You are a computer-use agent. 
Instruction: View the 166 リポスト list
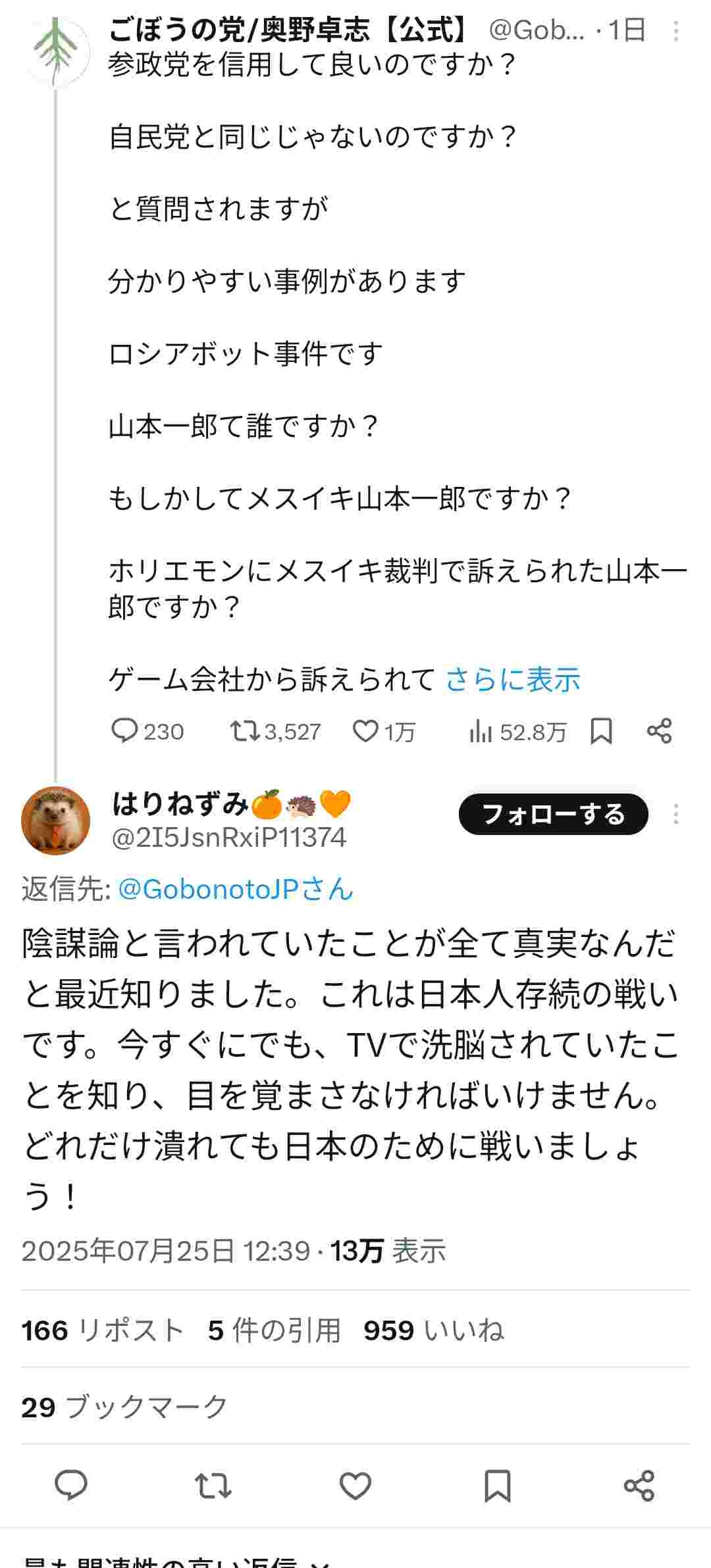pyautogui.click(x=102, y=1330)
